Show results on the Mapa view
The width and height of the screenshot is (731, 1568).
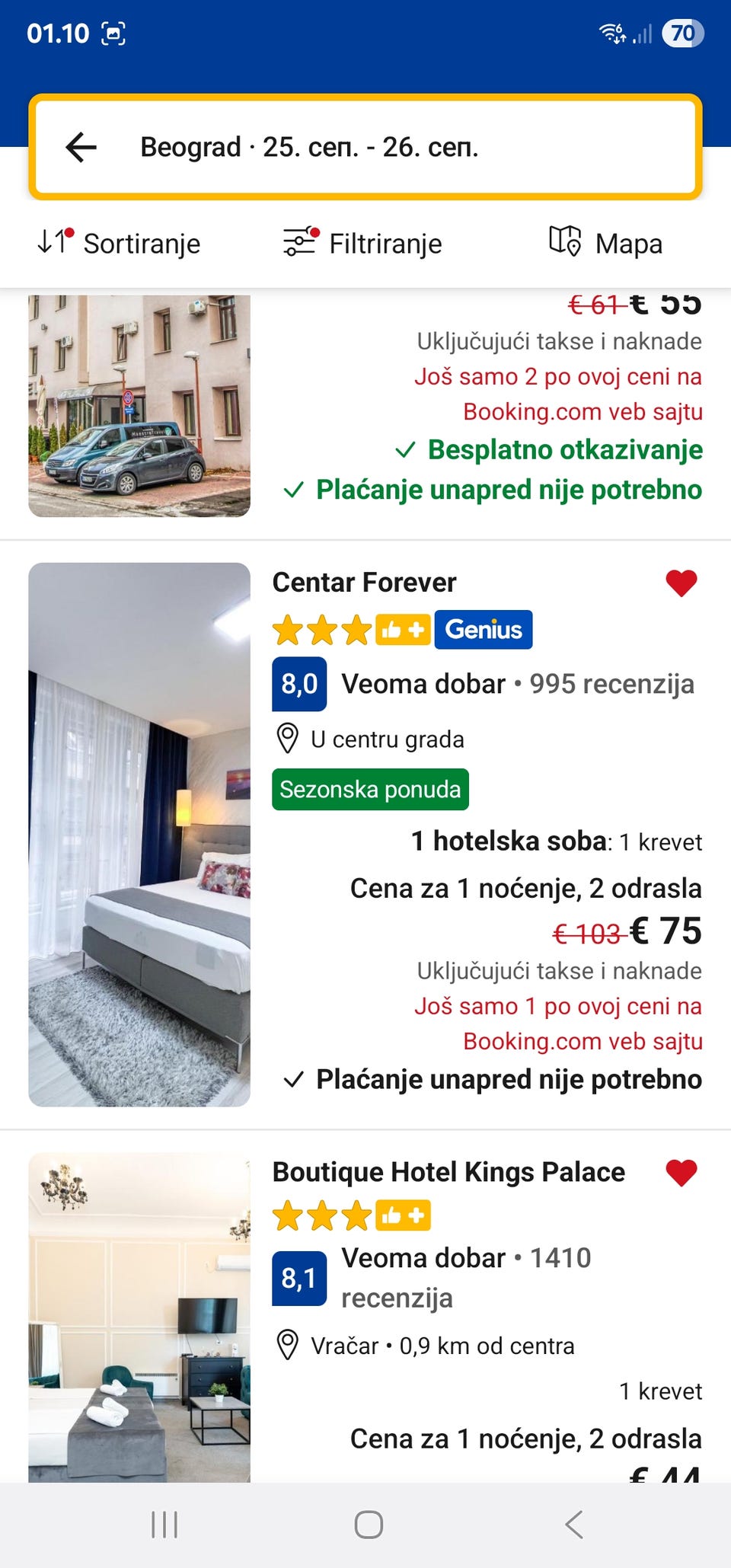(x=605, y=243)
